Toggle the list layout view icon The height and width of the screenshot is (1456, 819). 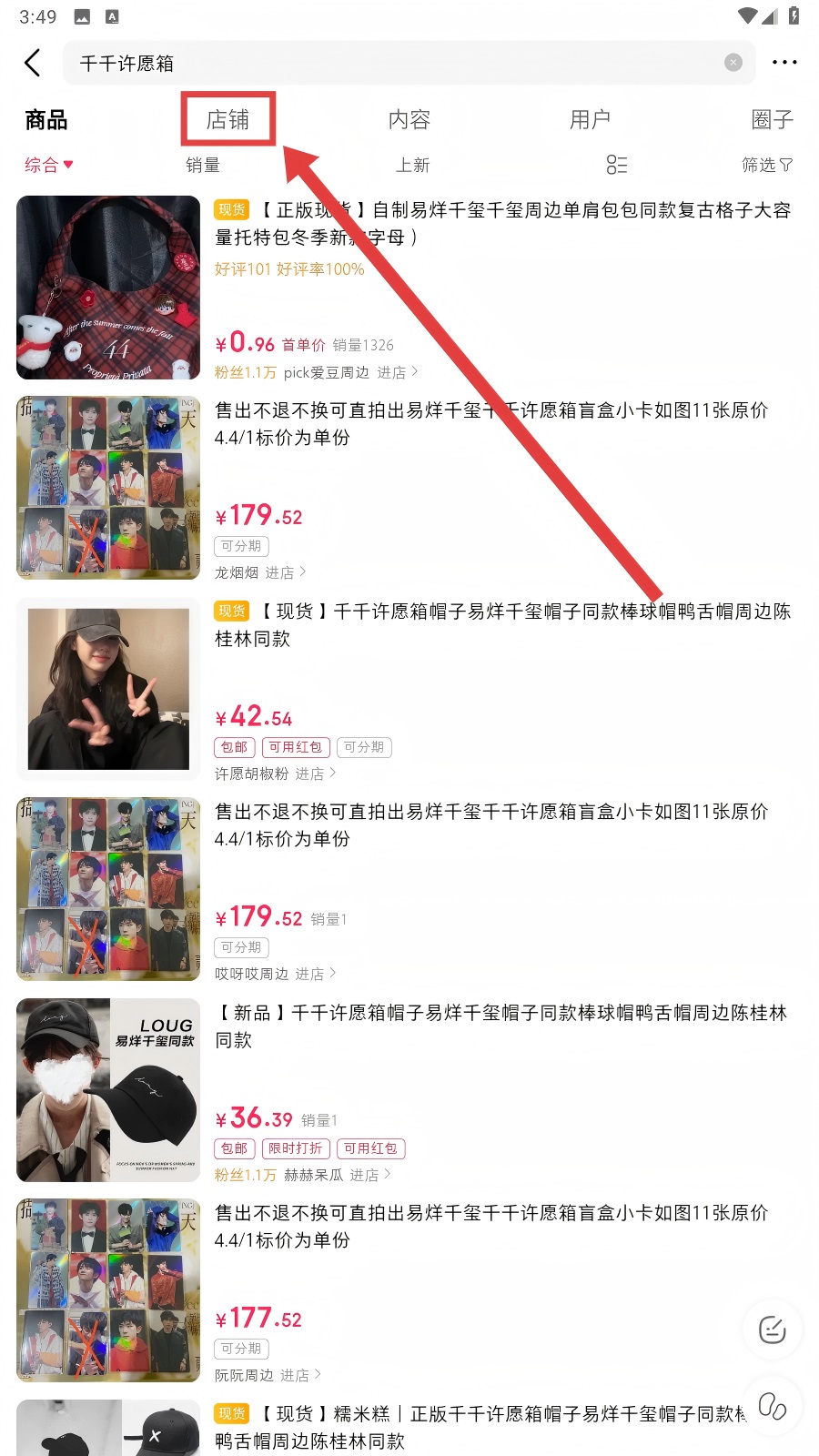pos(617,165)
